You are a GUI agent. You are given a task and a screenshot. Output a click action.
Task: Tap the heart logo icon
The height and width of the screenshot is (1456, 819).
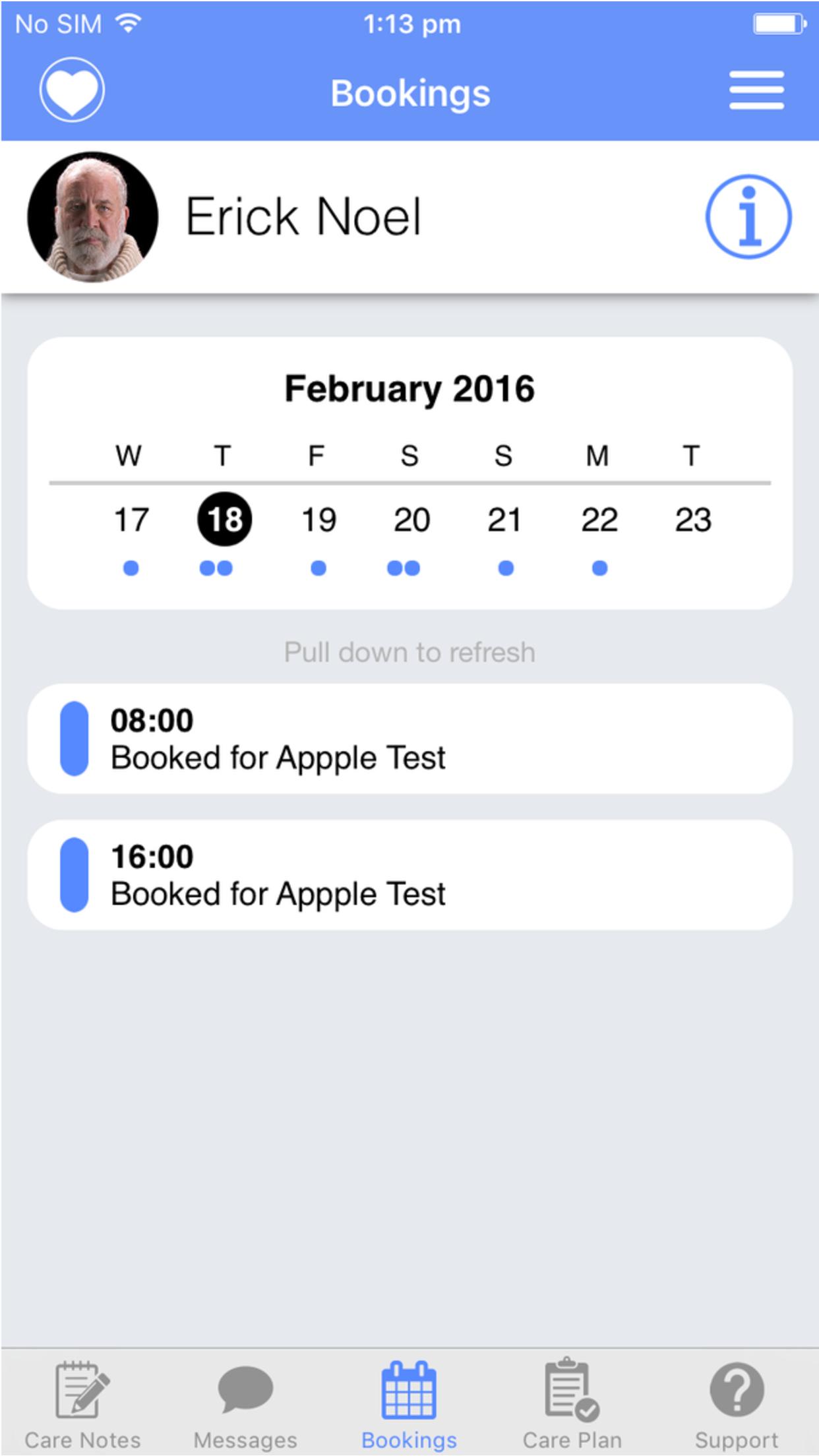click(72, 90)
